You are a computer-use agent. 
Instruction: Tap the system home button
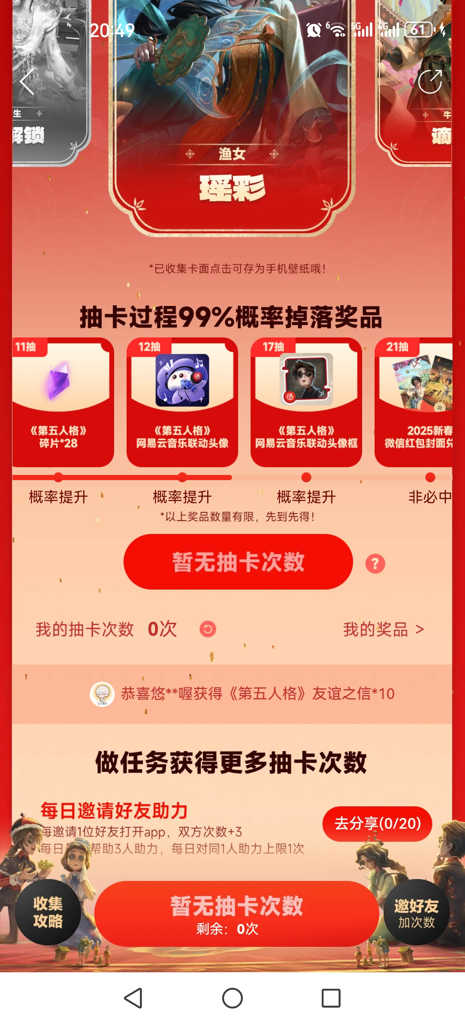[x=232, y=998]
